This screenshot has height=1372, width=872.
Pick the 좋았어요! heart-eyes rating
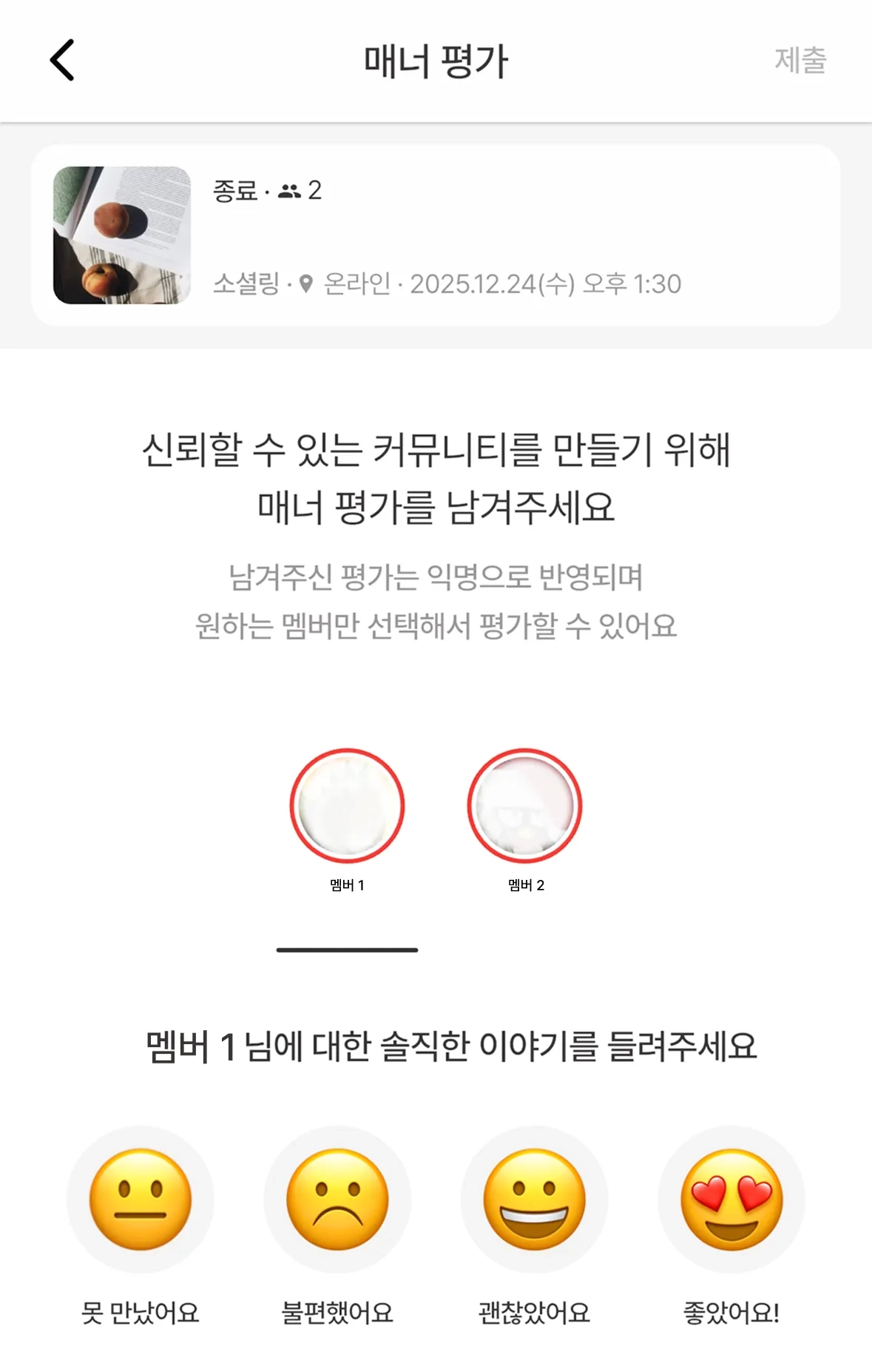[x=731, y=1200]
